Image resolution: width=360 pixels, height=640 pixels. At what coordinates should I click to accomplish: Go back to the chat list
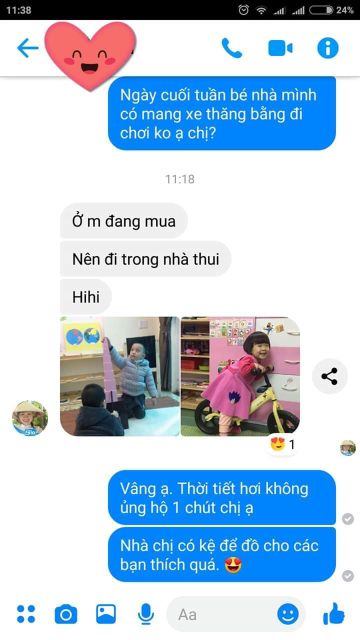pos(27,49)
